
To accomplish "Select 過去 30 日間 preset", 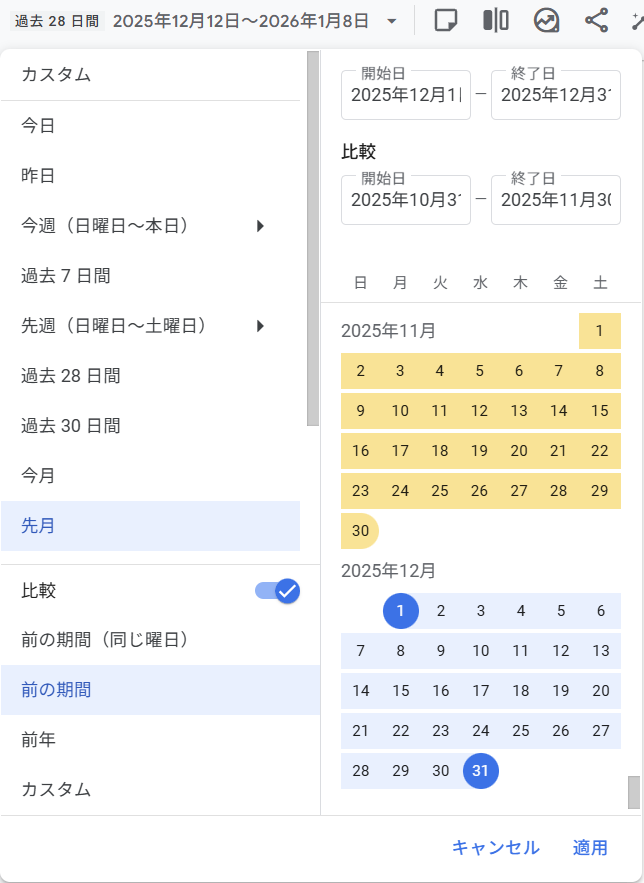I will click(x=71, y=425).
